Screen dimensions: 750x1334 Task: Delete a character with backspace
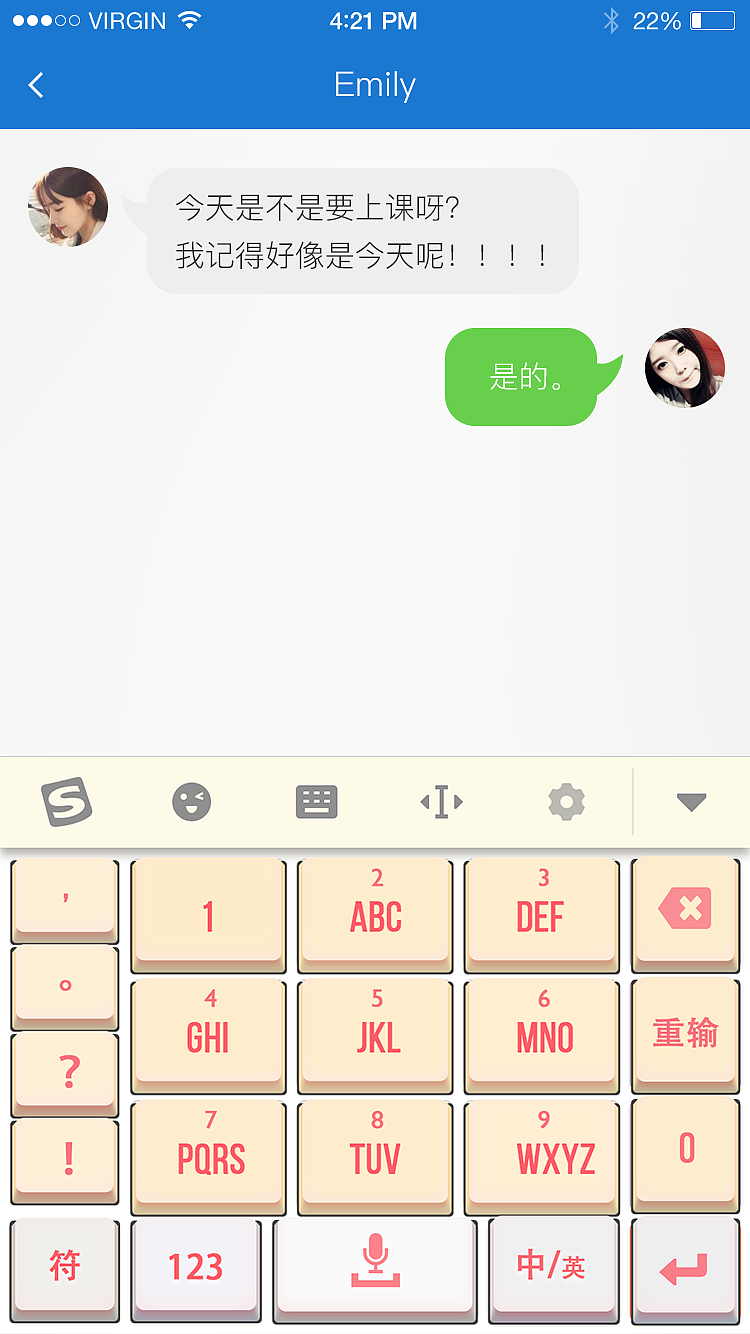685,908
